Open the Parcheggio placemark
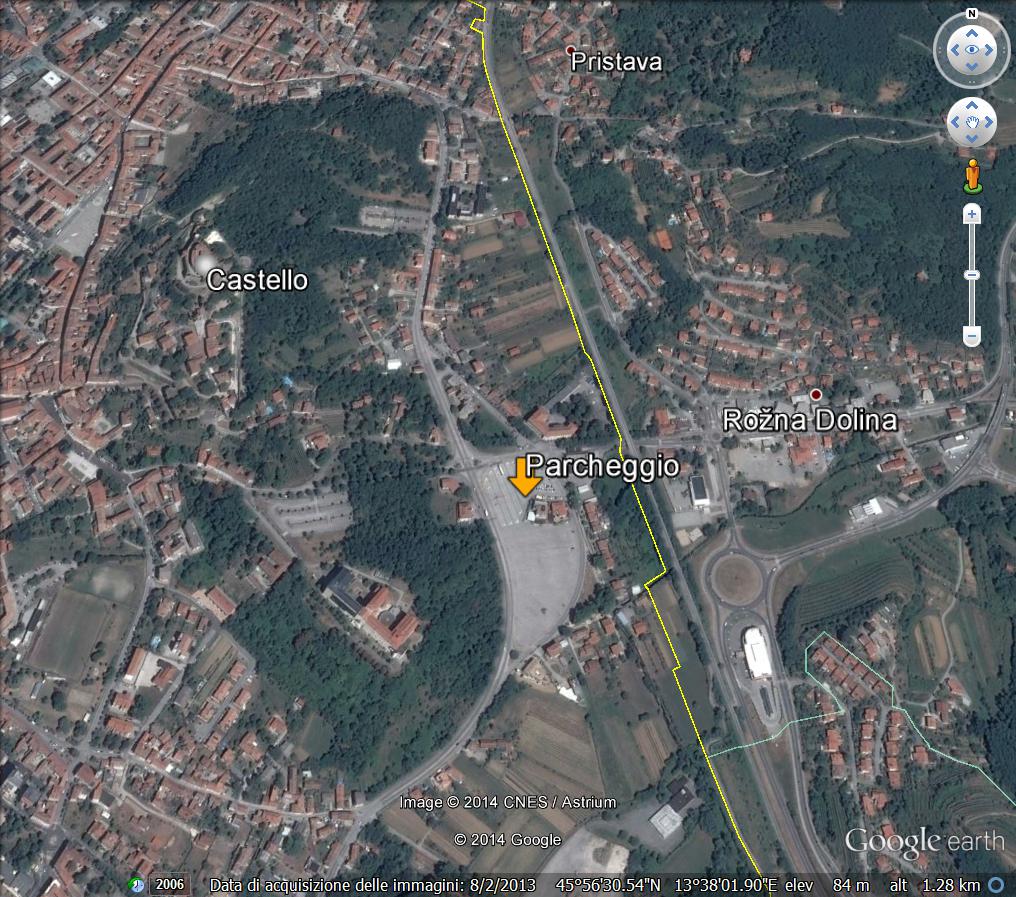Image resolution: width=1016 pixels, height=897 pixels. tap(524, 478)
